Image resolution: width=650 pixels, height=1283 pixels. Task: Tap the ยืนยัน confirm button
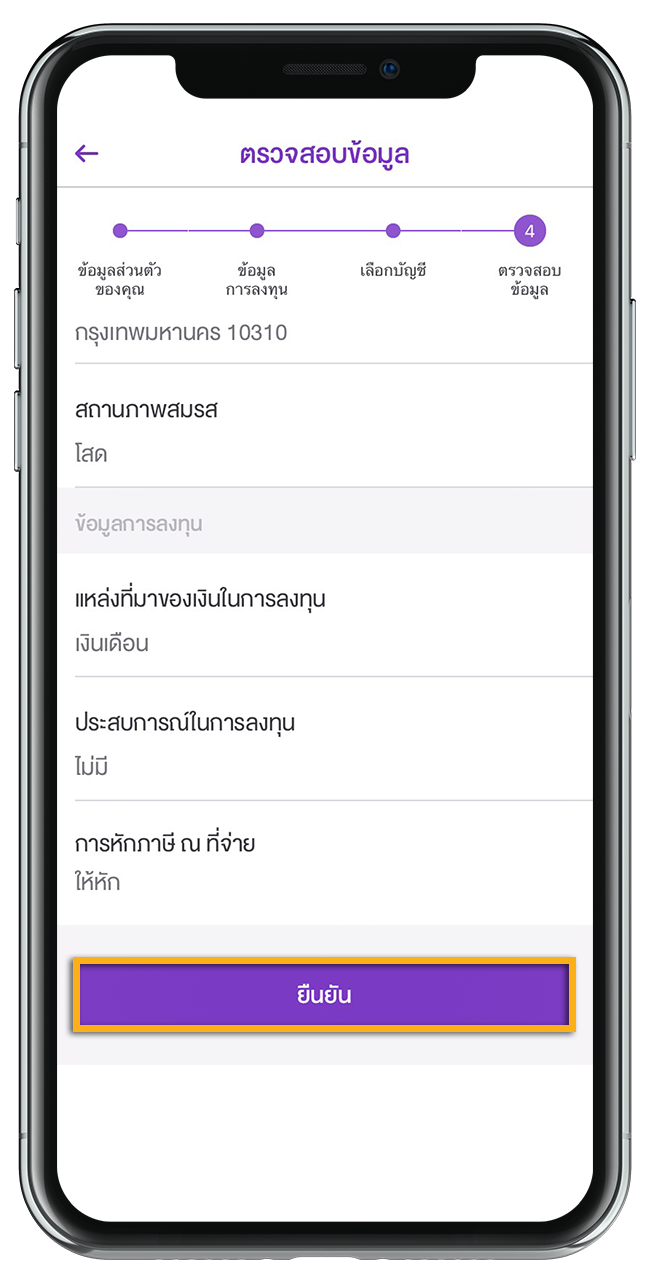324,995
